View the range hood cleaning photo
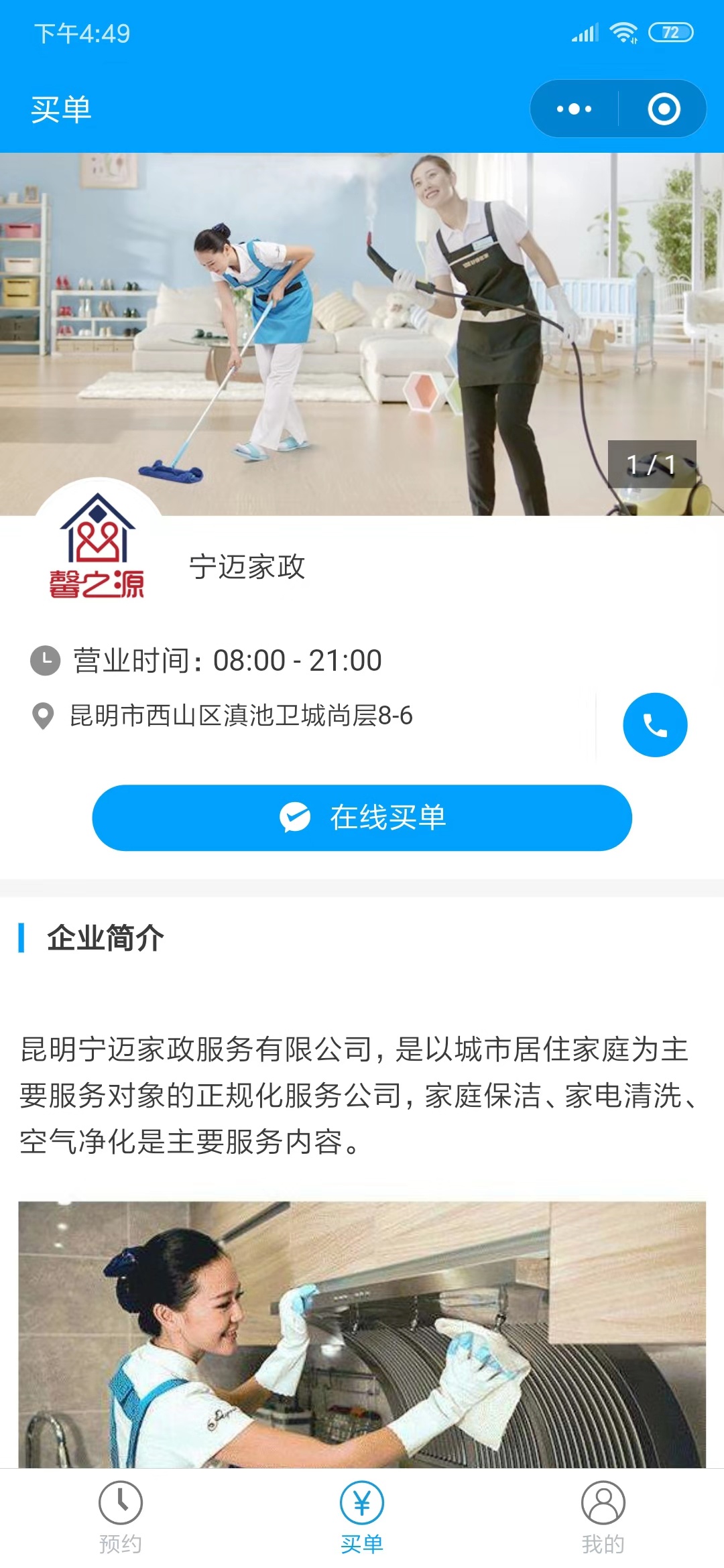Screen dimensions: 724x1568 tap(362, 1335)
